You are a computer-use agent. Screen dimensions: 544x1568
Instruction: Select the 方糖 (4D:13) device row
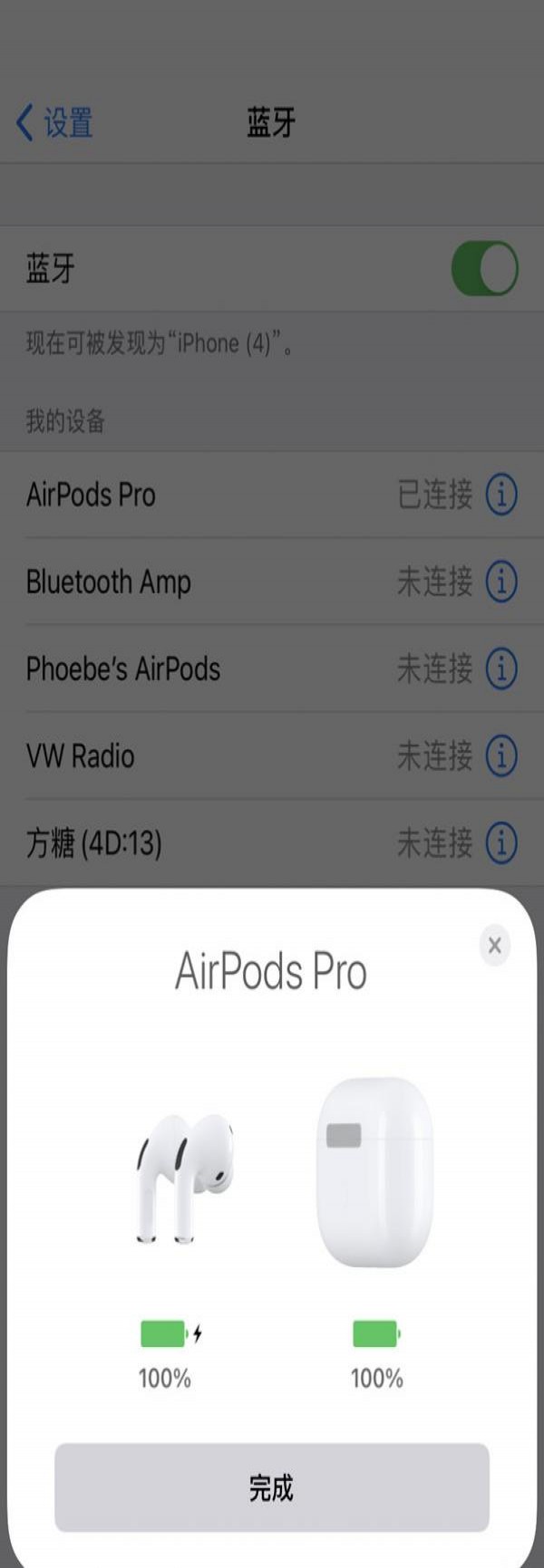pos(272,842)
